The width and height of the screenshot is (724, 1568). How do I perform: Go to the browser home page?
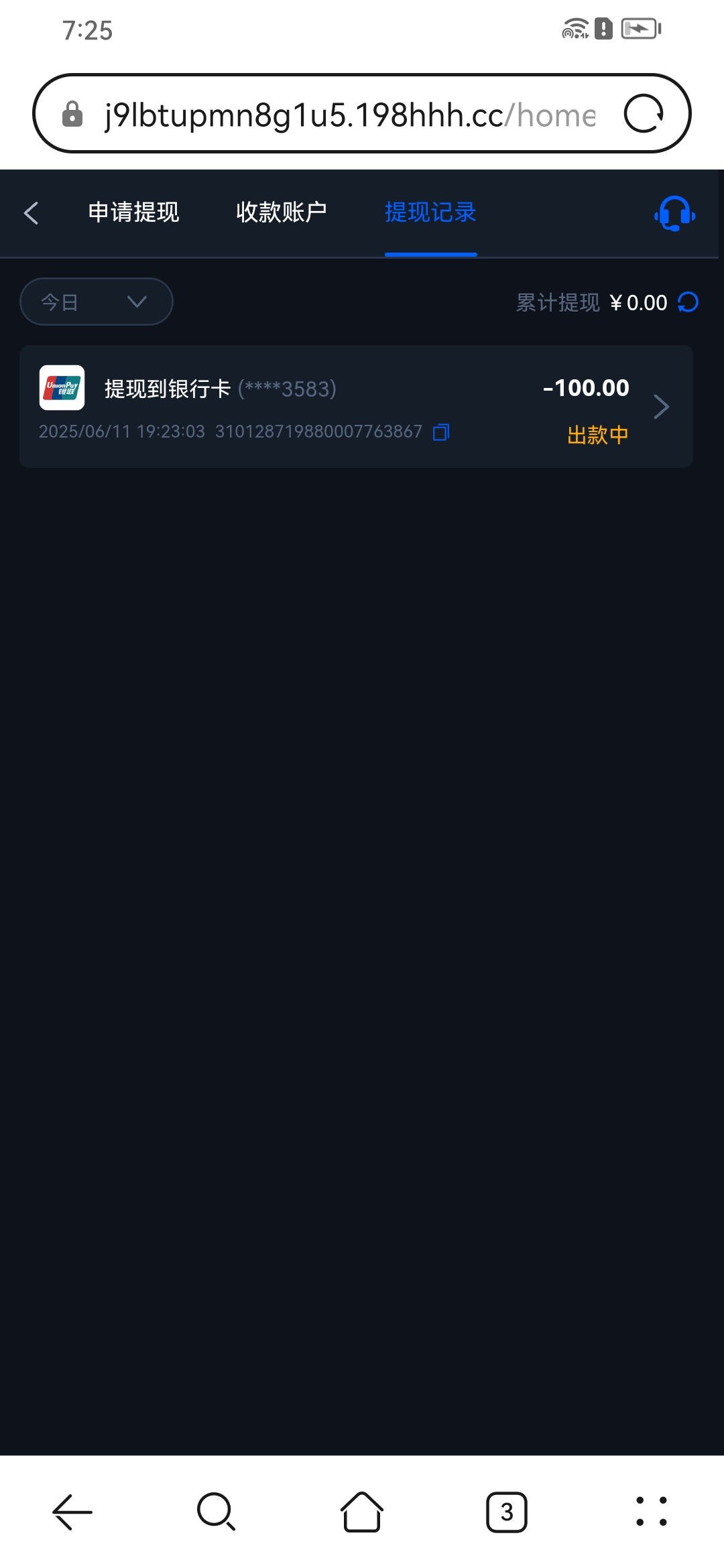click(x=362, y=1512)
